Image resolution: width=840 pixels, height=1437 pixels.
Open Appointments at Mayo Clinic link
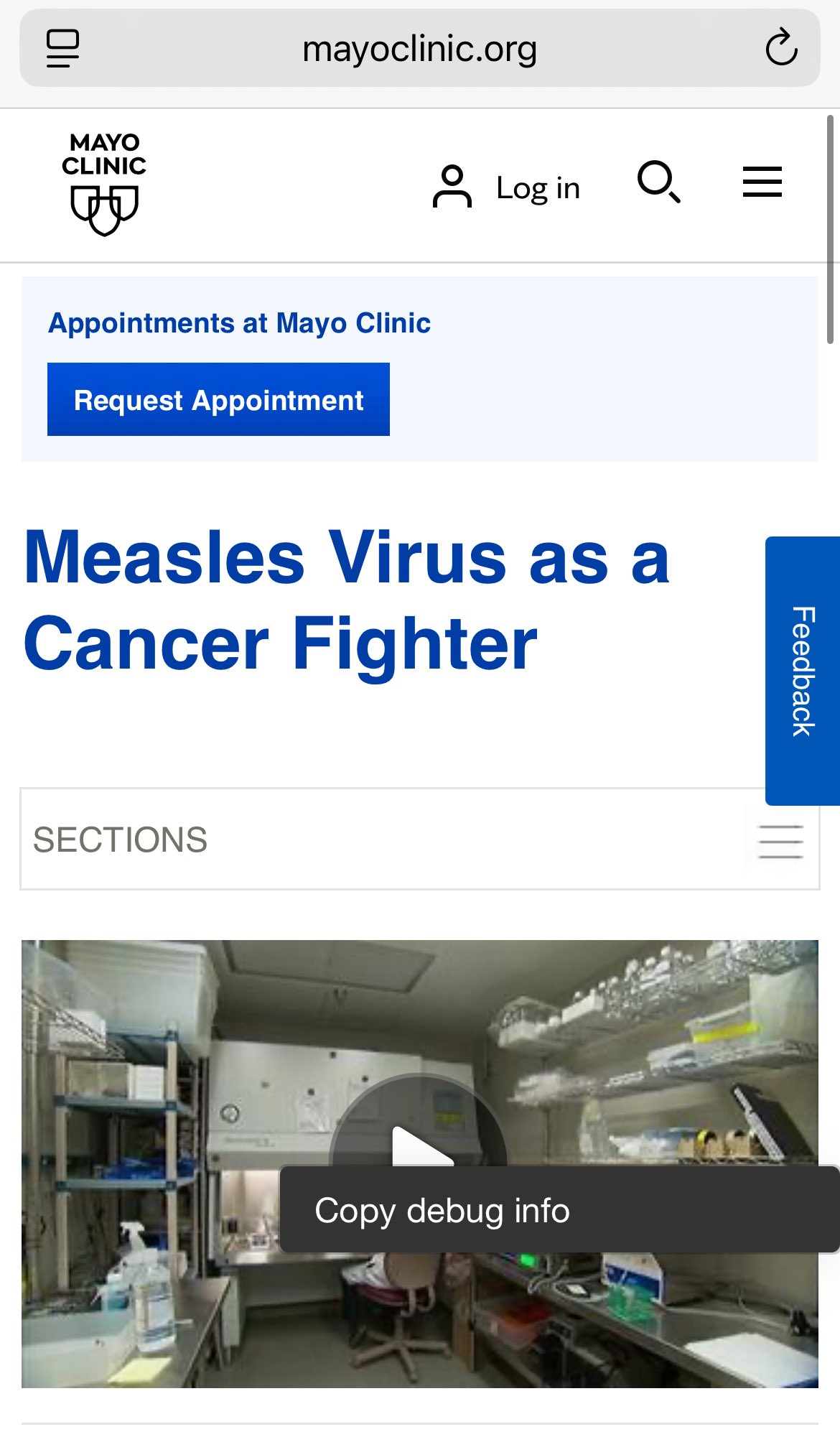(x=239, y=323)
